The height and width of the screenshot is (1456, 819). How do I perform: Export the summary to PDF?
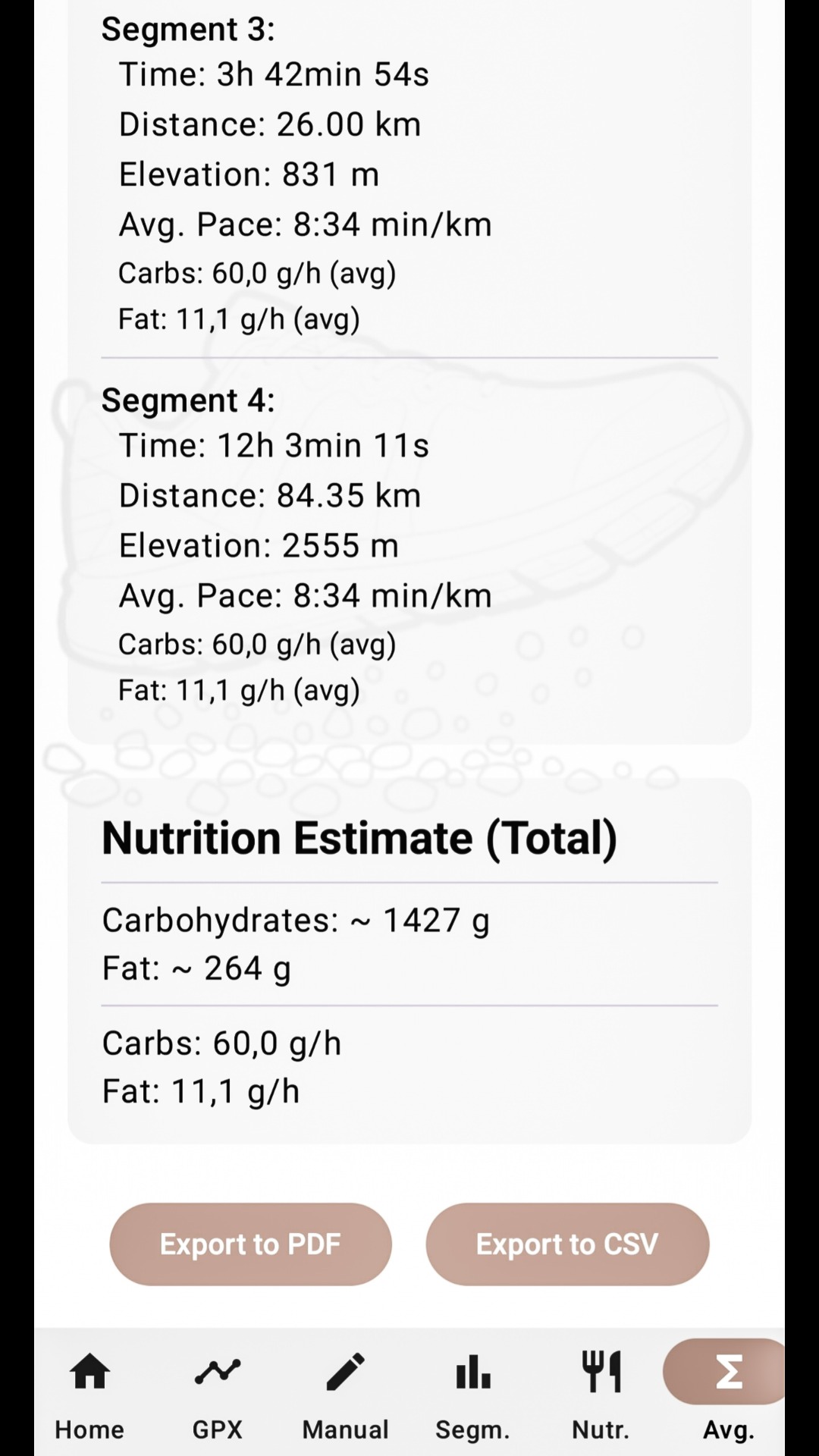[x=250, y=1244]
